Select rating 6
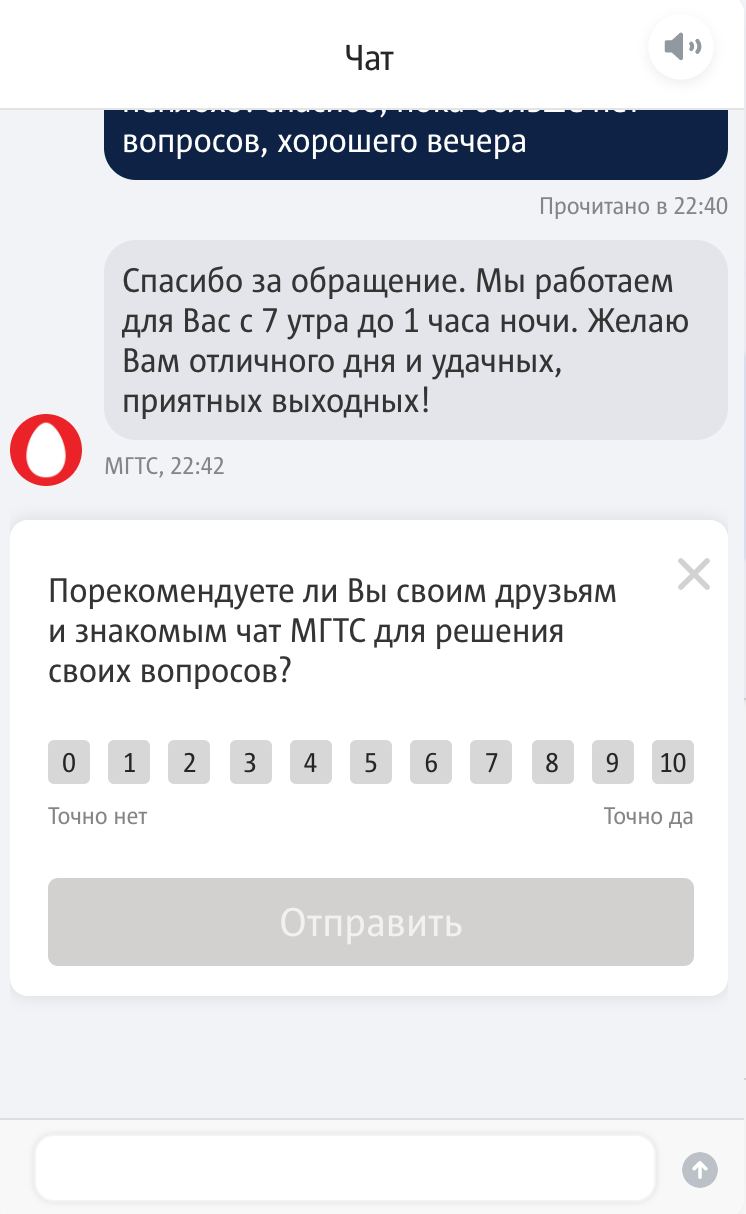 pos(431,762)
